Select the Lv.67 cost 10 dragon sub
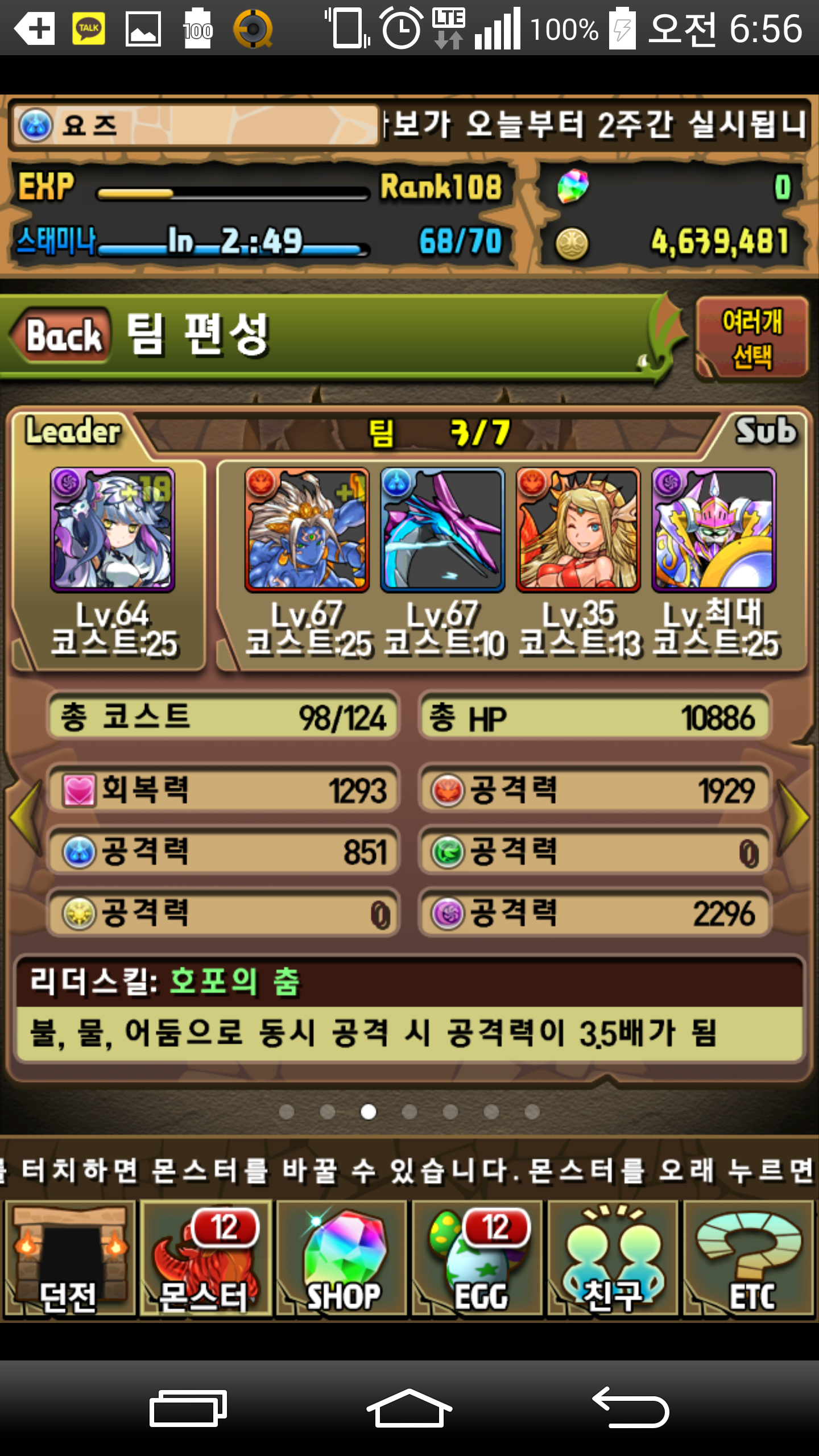This screenshot has width=819, height=1456. click(442, 530)
